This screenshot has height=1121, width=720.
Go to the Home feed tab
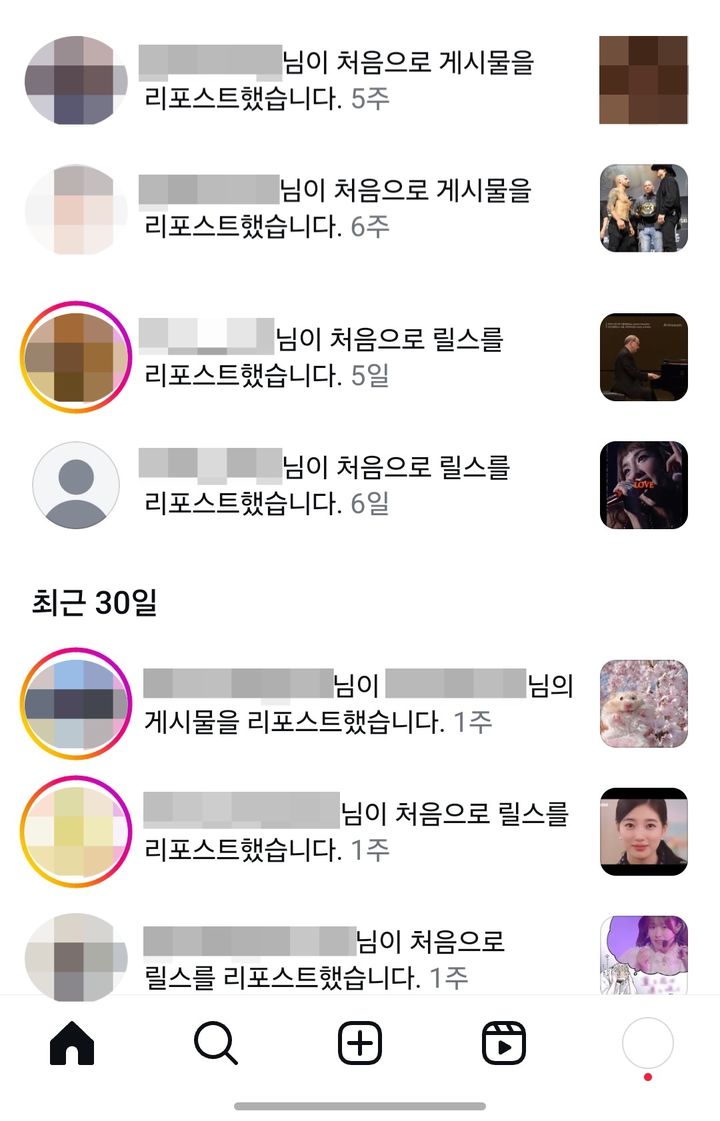point(72,1045)
